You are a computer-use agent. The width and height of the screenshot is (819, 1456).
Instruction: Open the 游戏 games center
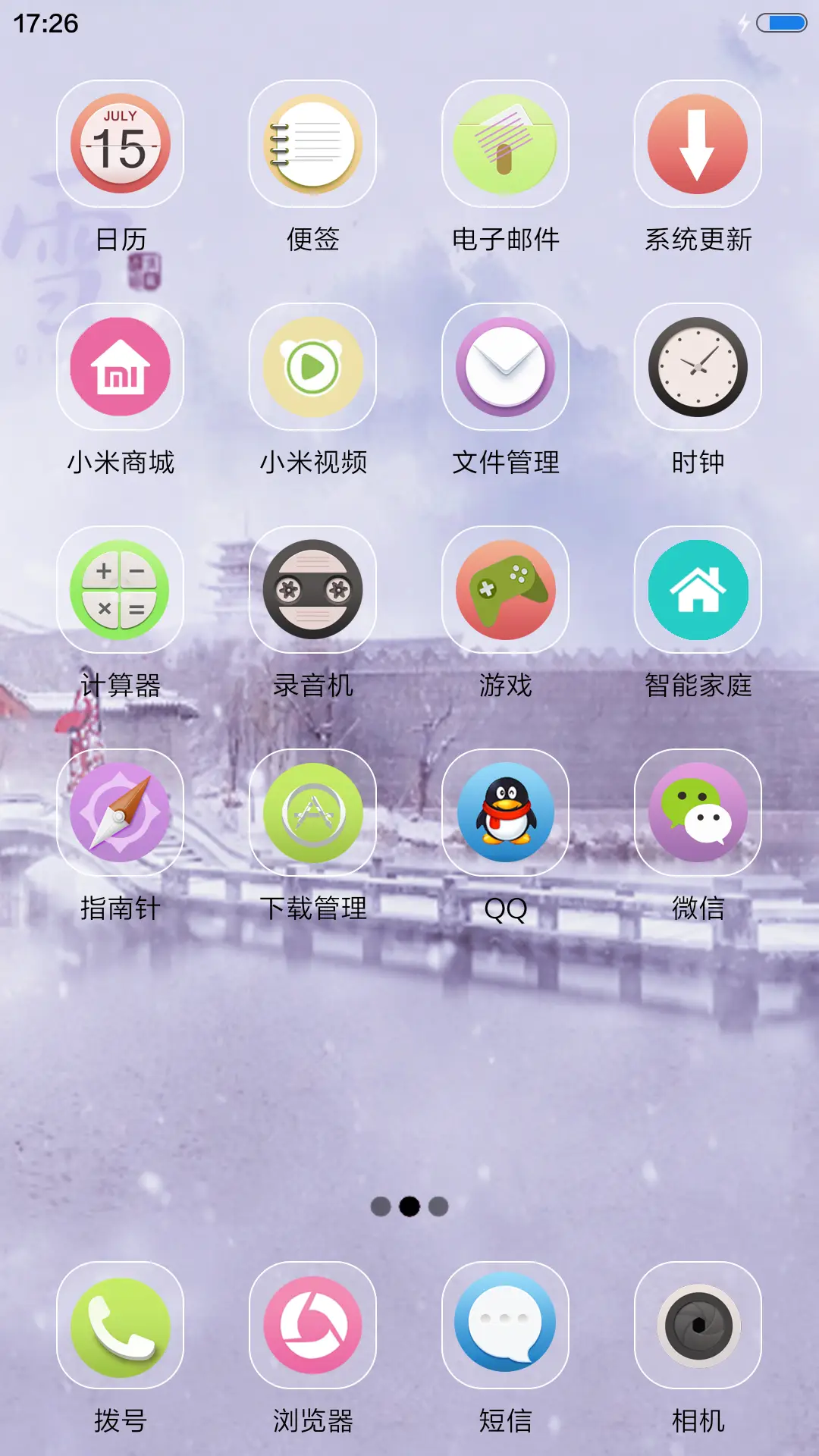point(505,590)
